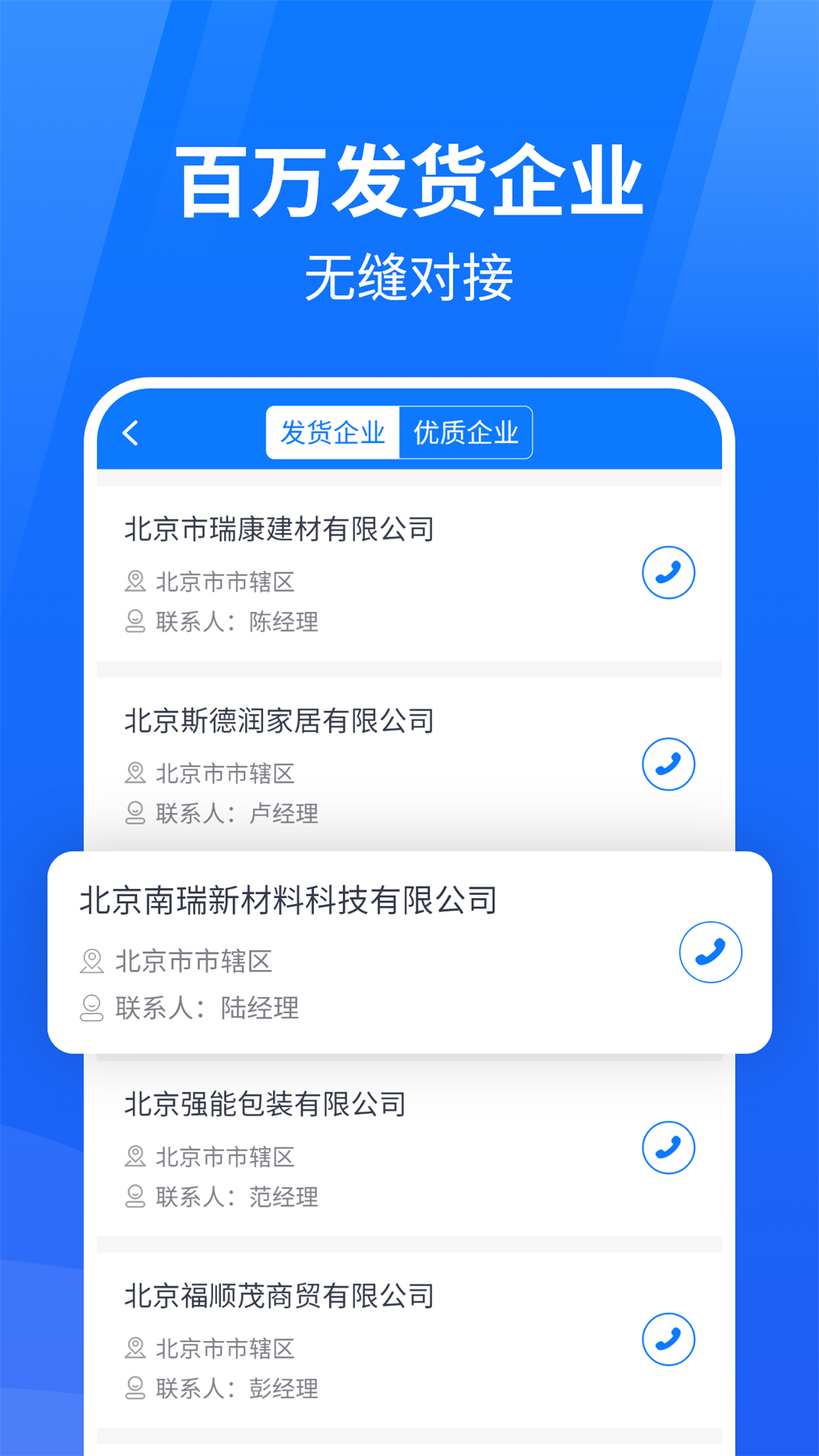The width and height of the screenshot is (819, 1456).
Task: Tap location icon on 南瑞新材料 card
Action: (91, 962)
